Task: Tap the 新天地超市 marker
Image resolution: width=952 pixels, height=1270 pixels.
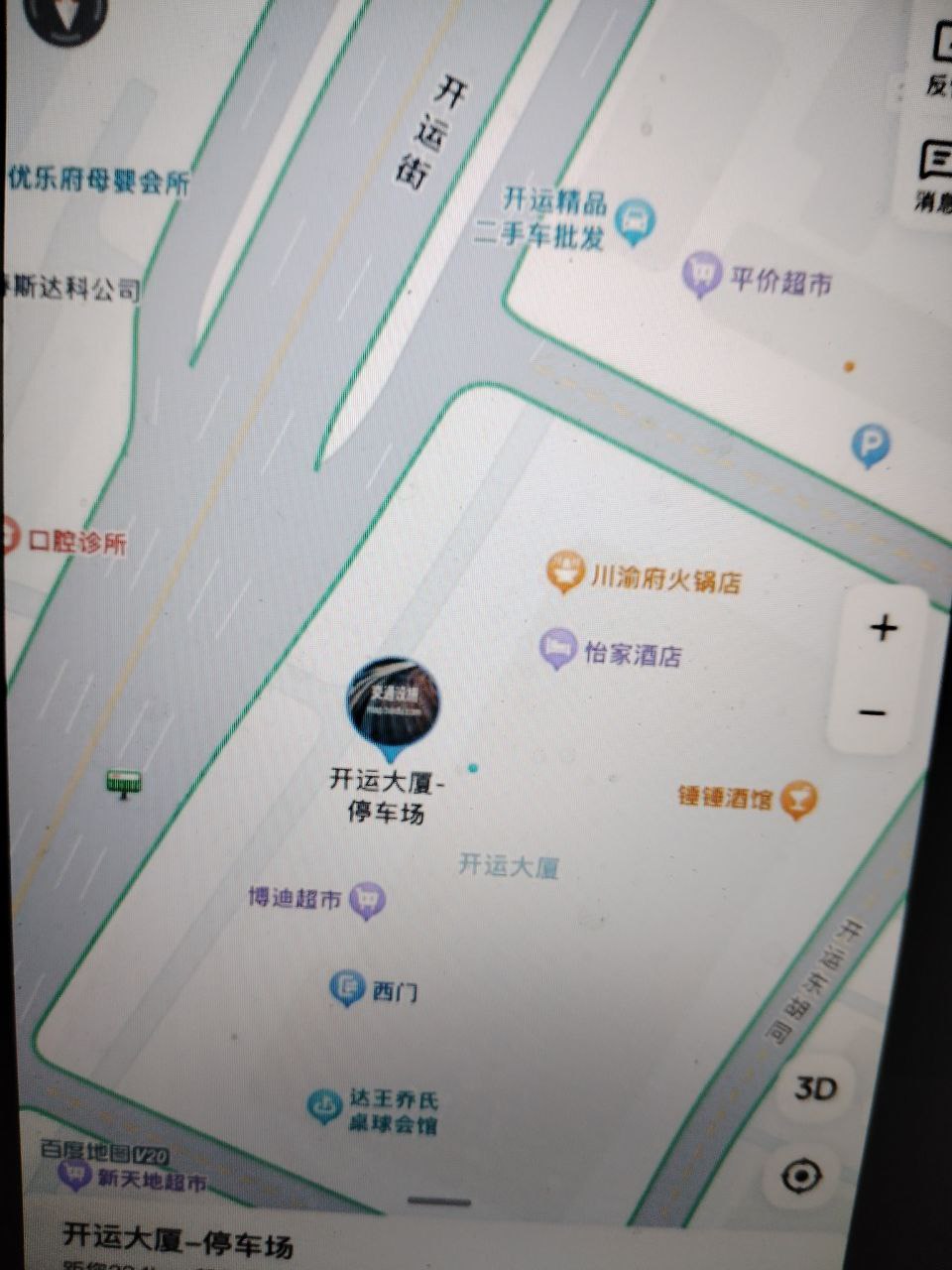Action: [75, 1177]
